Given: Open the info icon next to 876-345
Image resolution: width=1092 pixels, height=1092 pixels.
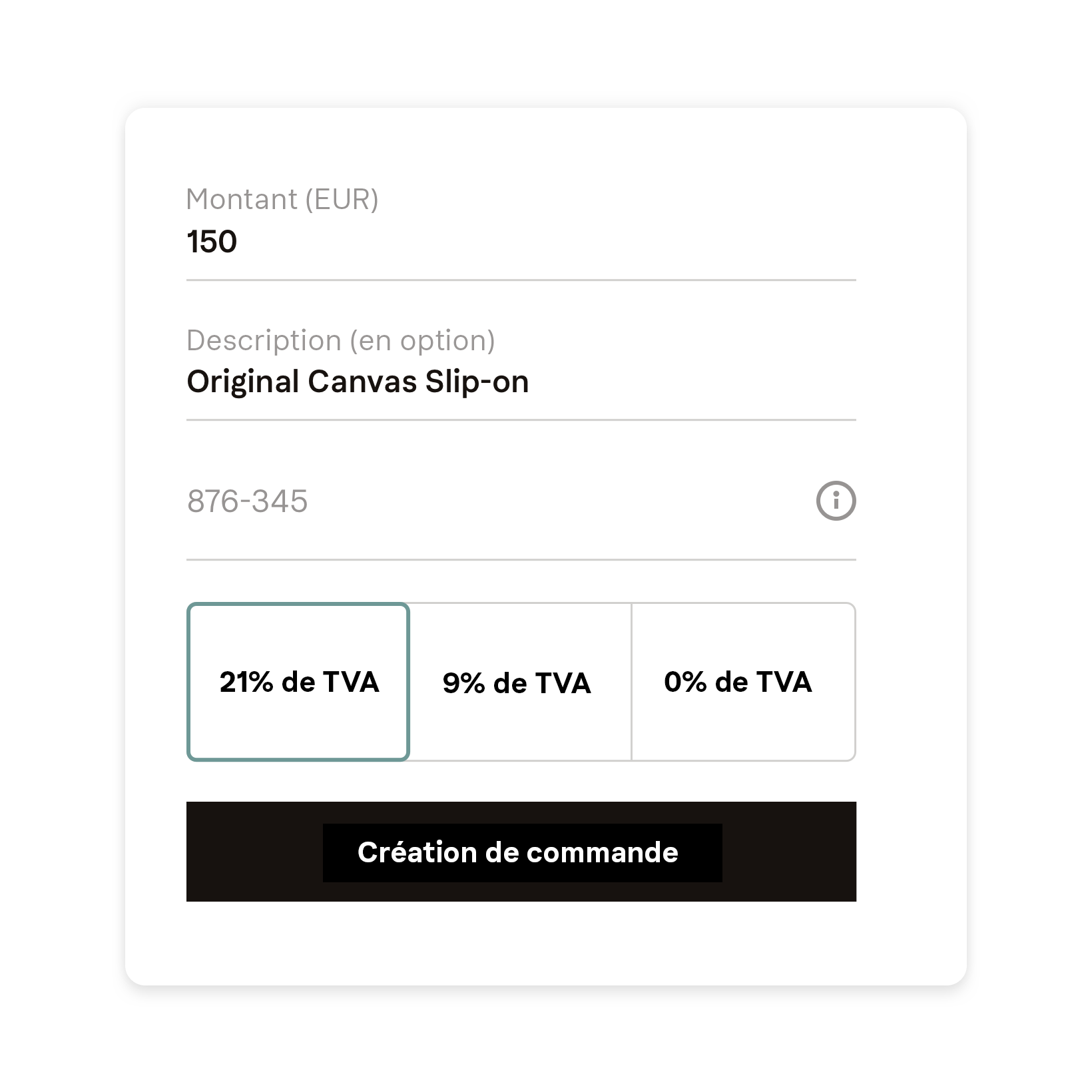Looking at the screenshot, I should [x=836, y=501].
